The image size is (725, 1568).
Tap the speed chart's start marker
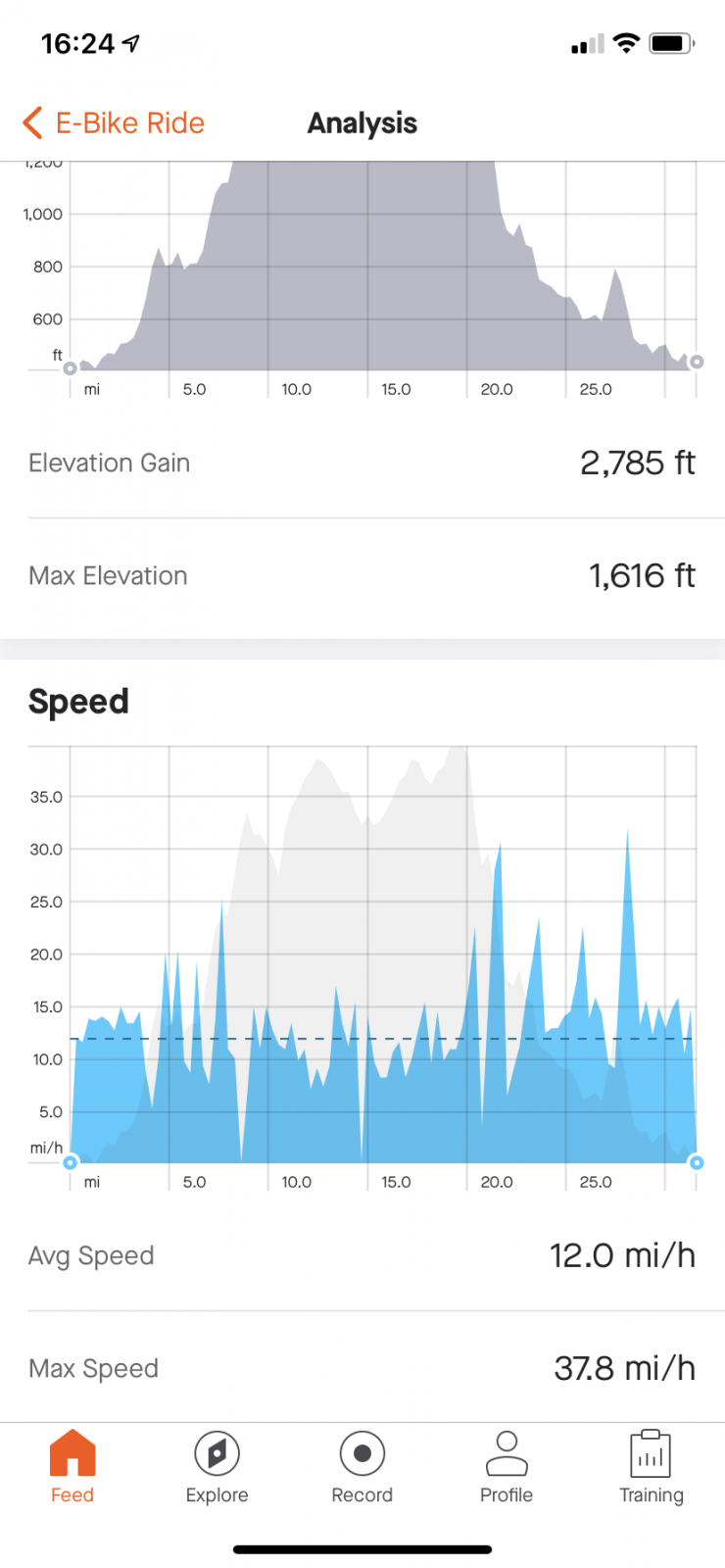(x=70, y=1162)
